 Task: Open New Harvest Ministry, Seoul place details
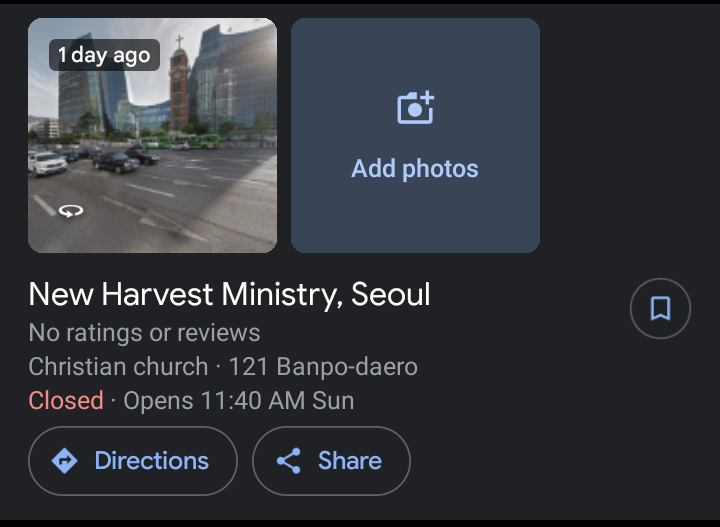(x=230, y=294)
